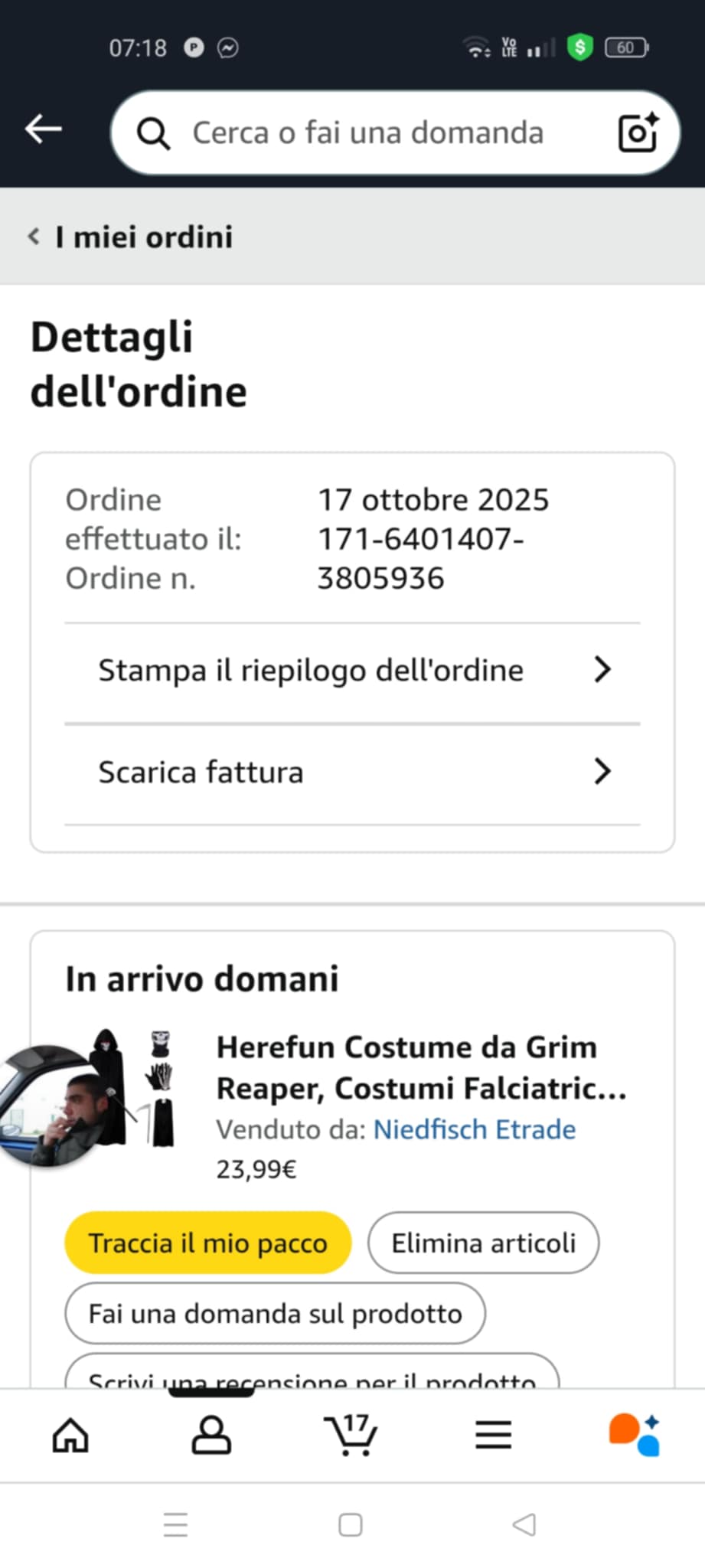The image size is (705, 1568).
Task: Open 'Stampa il riepilogo dell'ordine'
Action: pos(352,671)
